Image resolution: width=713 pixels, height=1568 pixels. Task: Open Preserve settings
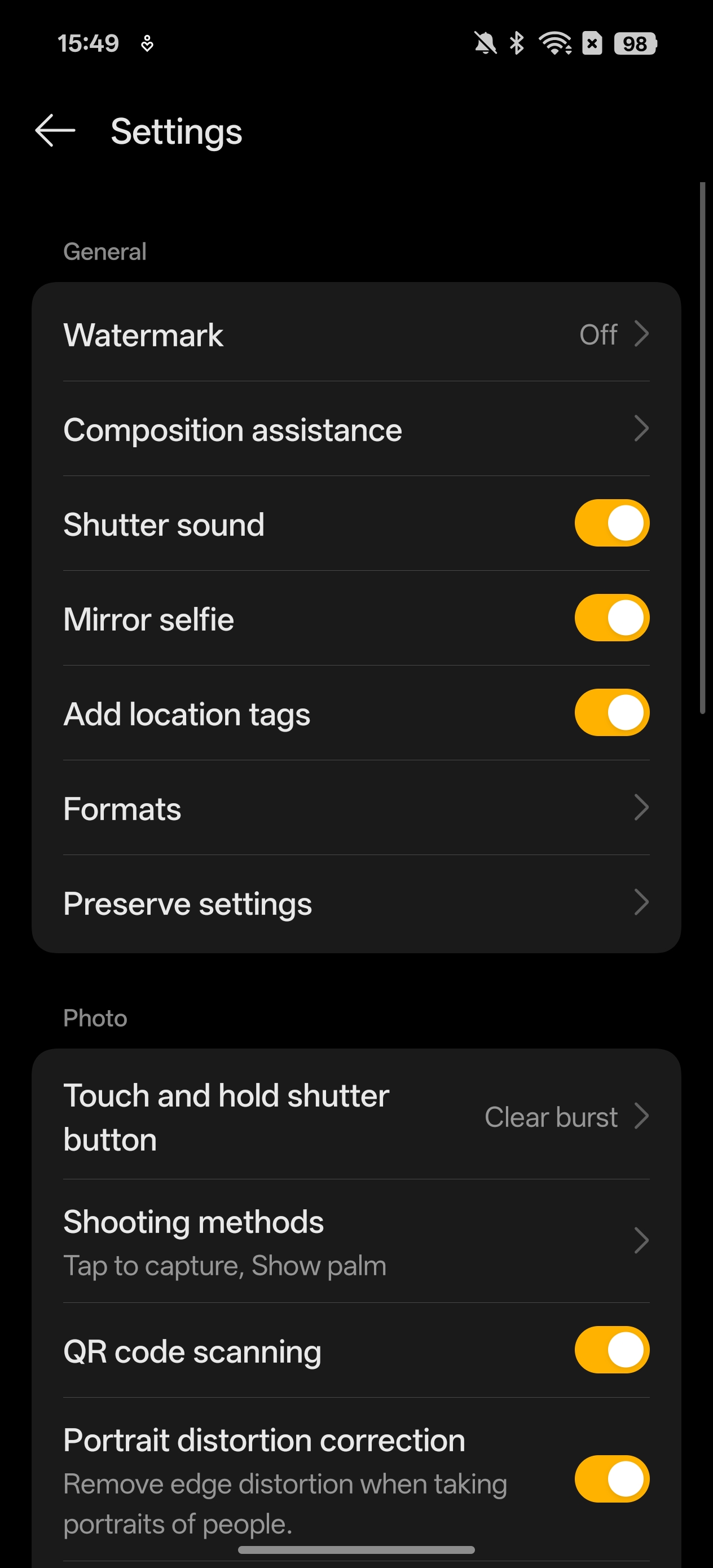tap(356, 902)
